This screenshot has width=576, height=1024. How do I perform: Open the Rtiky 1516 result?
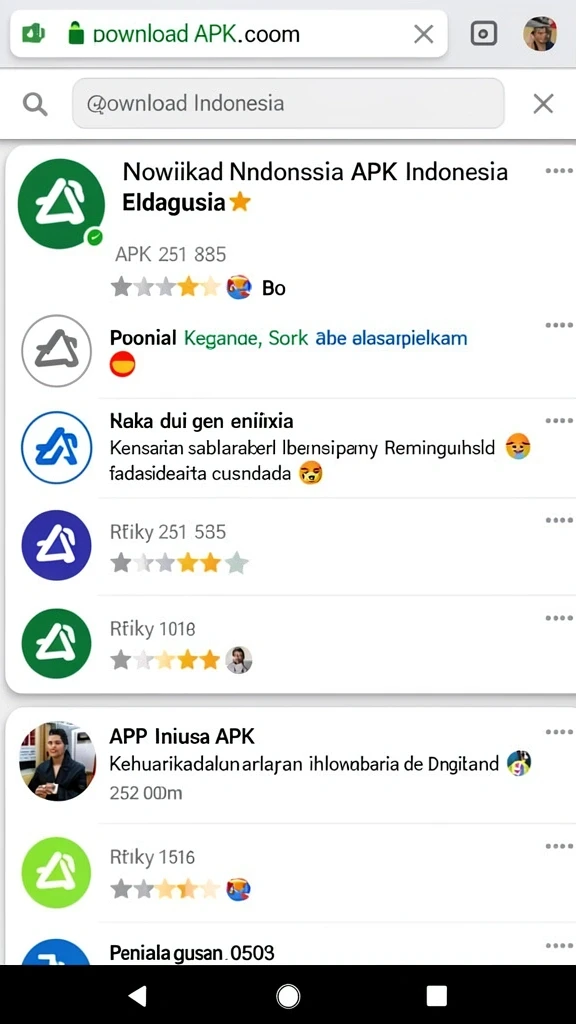pyautogui.click(x=288, y=874)
